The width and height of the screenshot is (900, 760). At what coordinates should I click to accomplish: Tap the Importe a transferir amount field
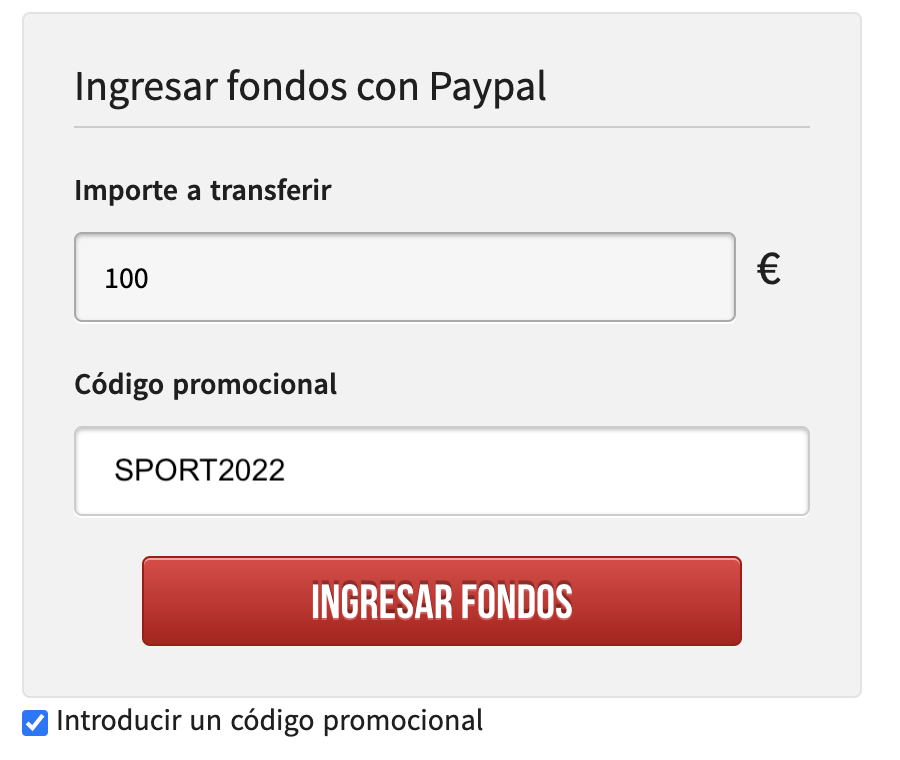pos(404,277)
